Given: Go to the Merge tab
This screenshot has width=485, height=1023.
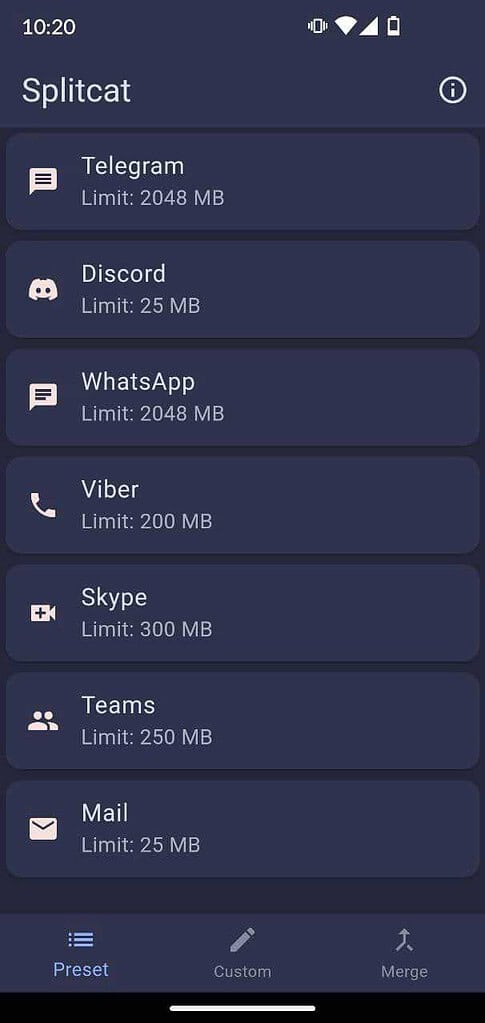Looking at the screenshot, I should click(x=404, y=953).
